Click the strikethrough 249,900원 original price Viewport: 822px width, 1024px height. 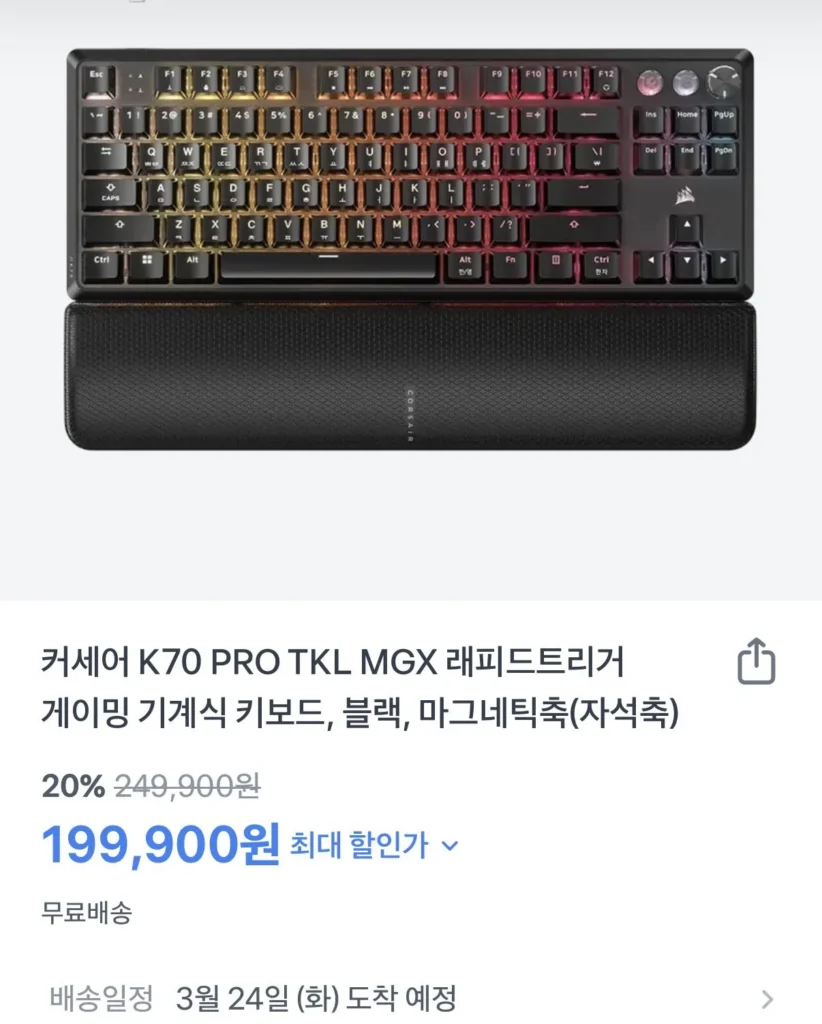click(x=190, y=789)
